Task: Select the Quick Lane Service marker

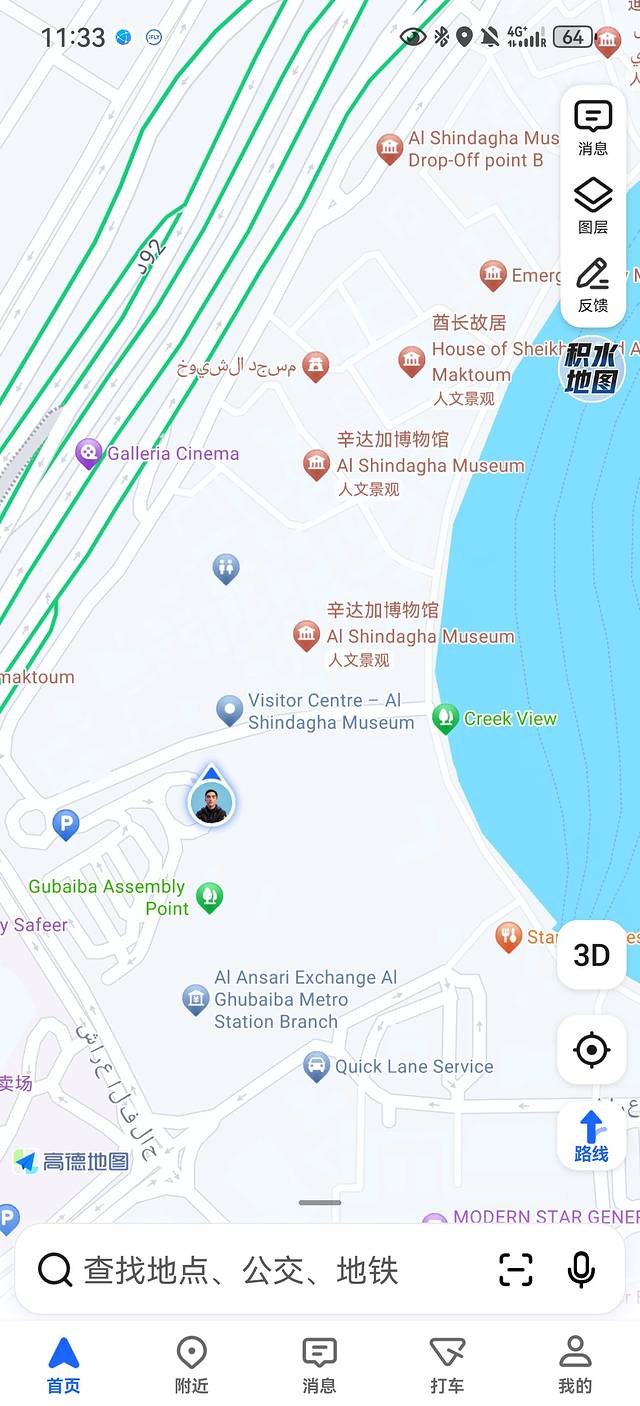Action: click(x=317, y=1066)
